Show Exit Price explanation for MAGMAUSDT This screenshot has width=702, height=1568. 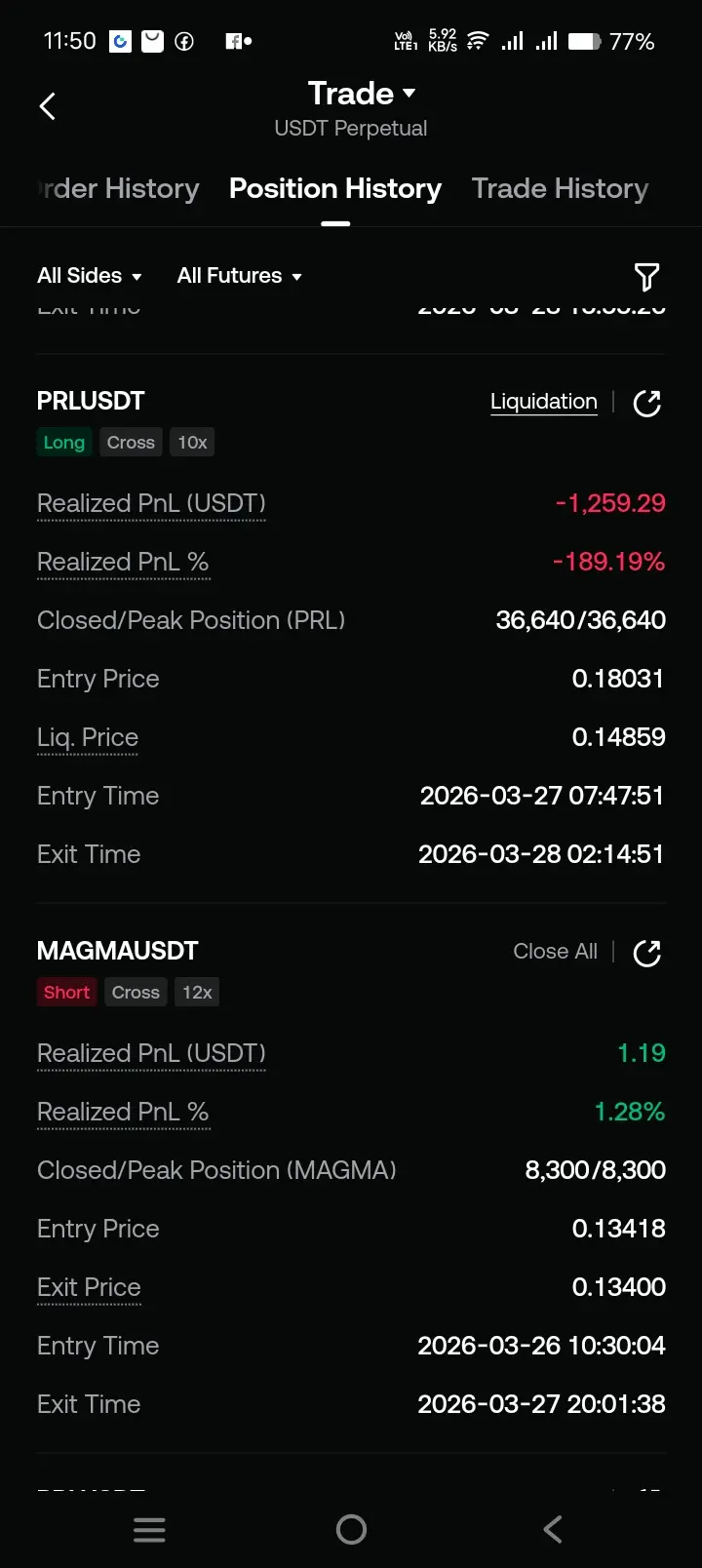coord(89,1288)
